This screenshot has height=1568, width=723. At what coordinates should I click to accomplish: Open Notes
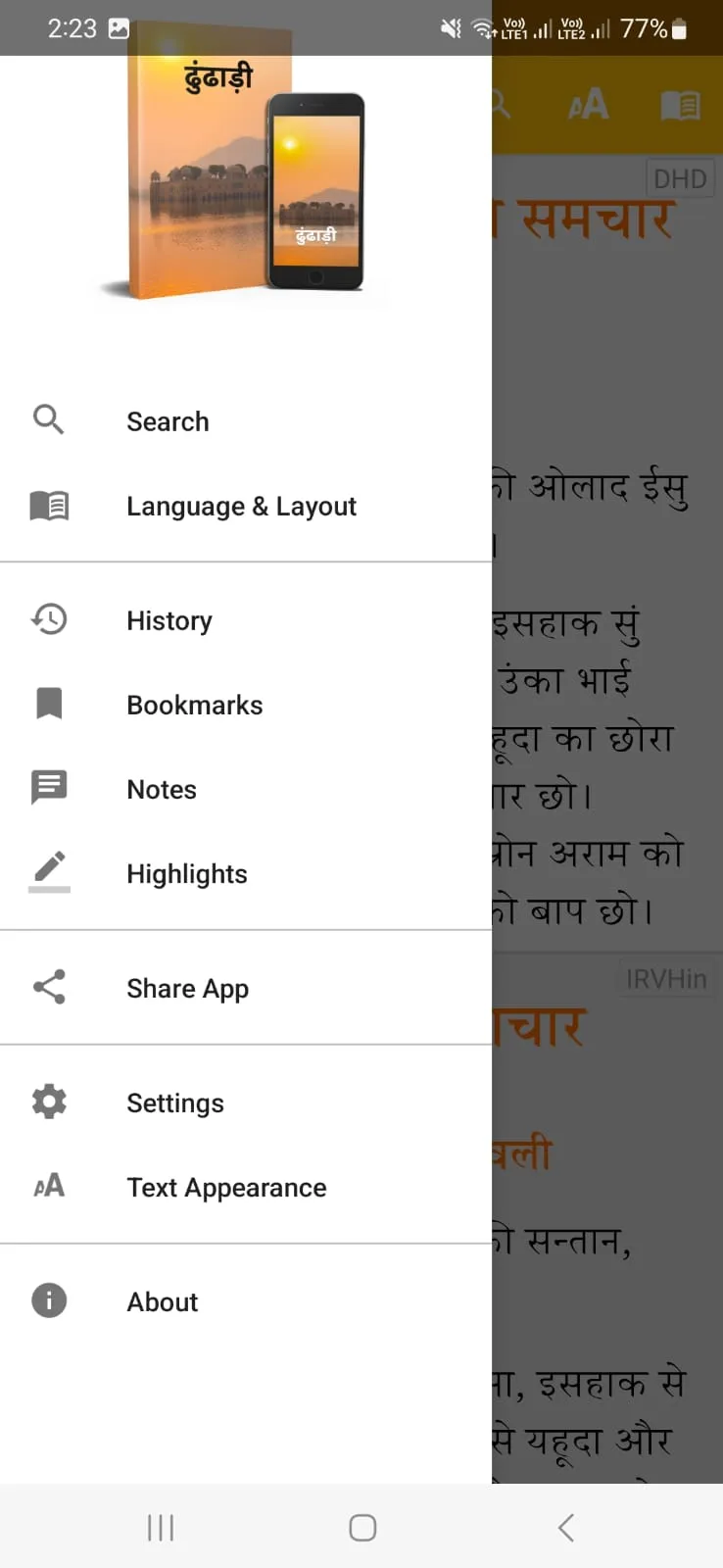[x=162, y=789]
